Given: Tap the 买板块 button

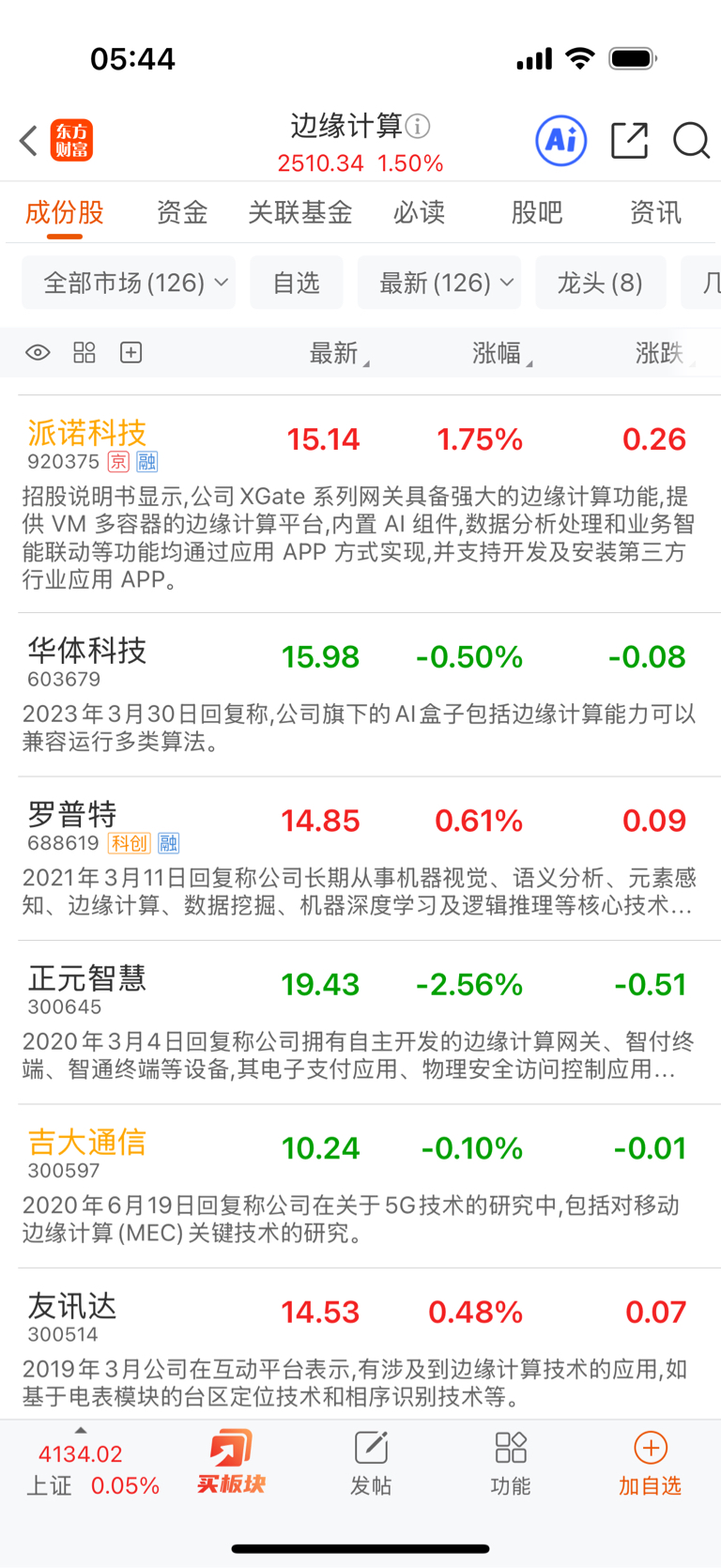Looking at the screenshot, I should click(231, 1462).
